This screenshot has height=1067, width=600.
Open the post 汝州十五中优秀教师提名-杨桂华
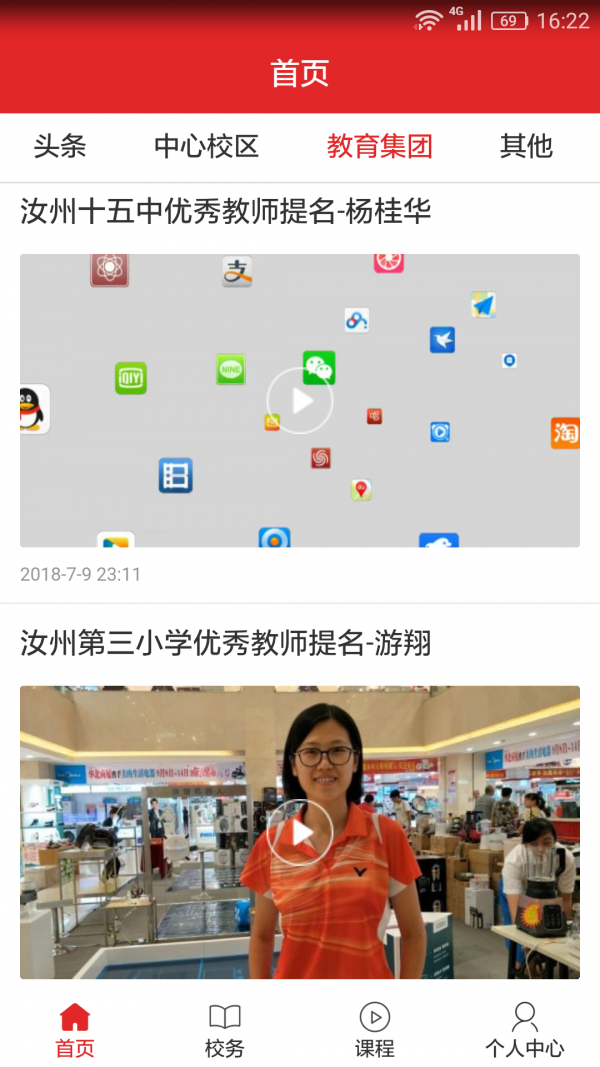pyautogui.click(x=226, y=212)
